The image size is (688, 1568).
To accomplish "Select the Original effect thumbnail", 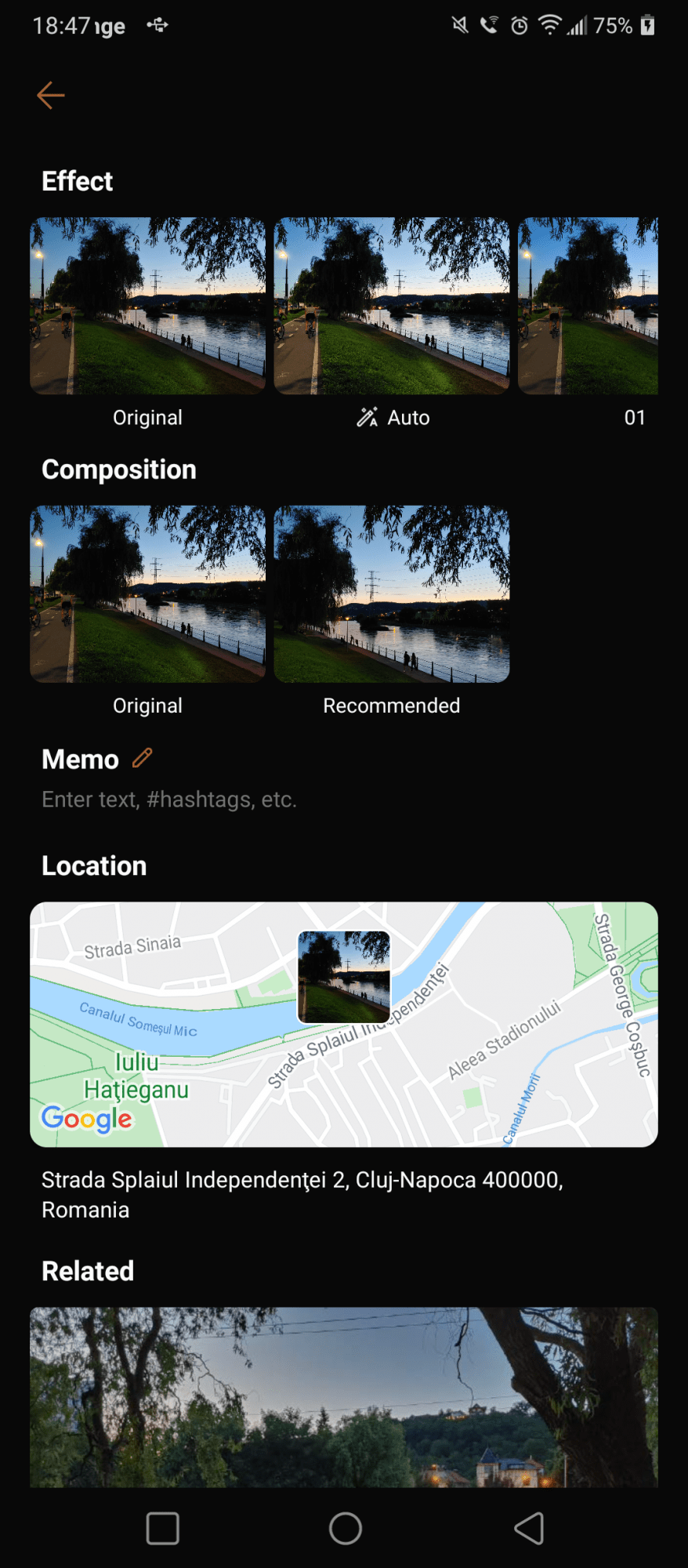I will 147,306.
